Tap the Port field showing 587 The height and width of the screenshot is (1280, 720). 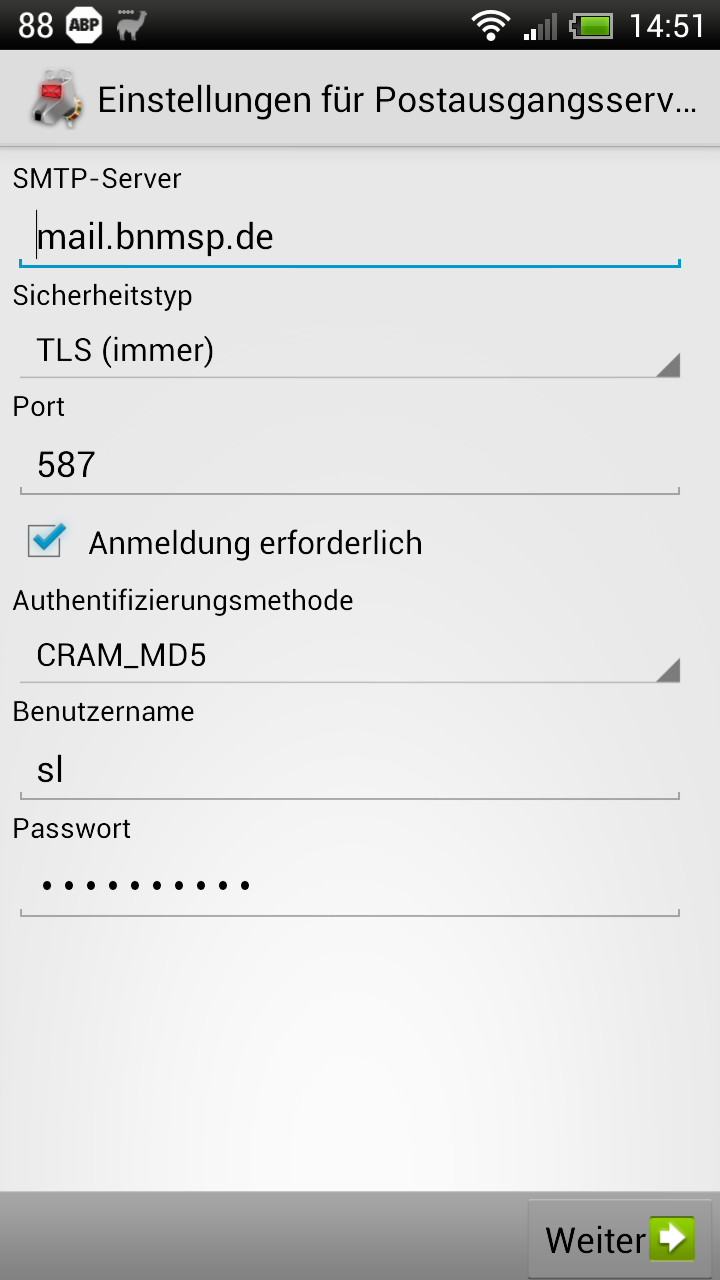350,464
